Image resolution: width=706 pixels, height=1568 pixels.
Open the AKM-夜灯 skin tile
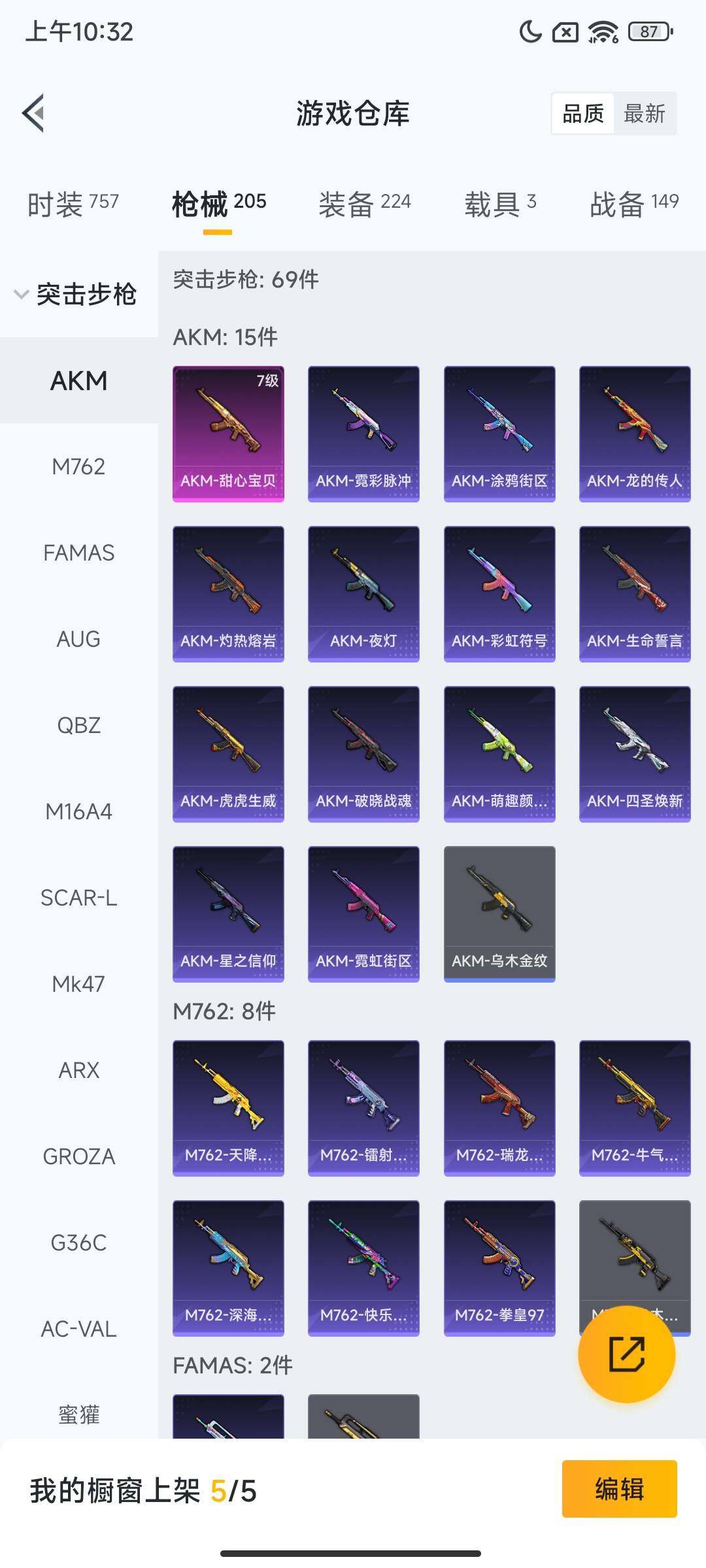point(363,594)
